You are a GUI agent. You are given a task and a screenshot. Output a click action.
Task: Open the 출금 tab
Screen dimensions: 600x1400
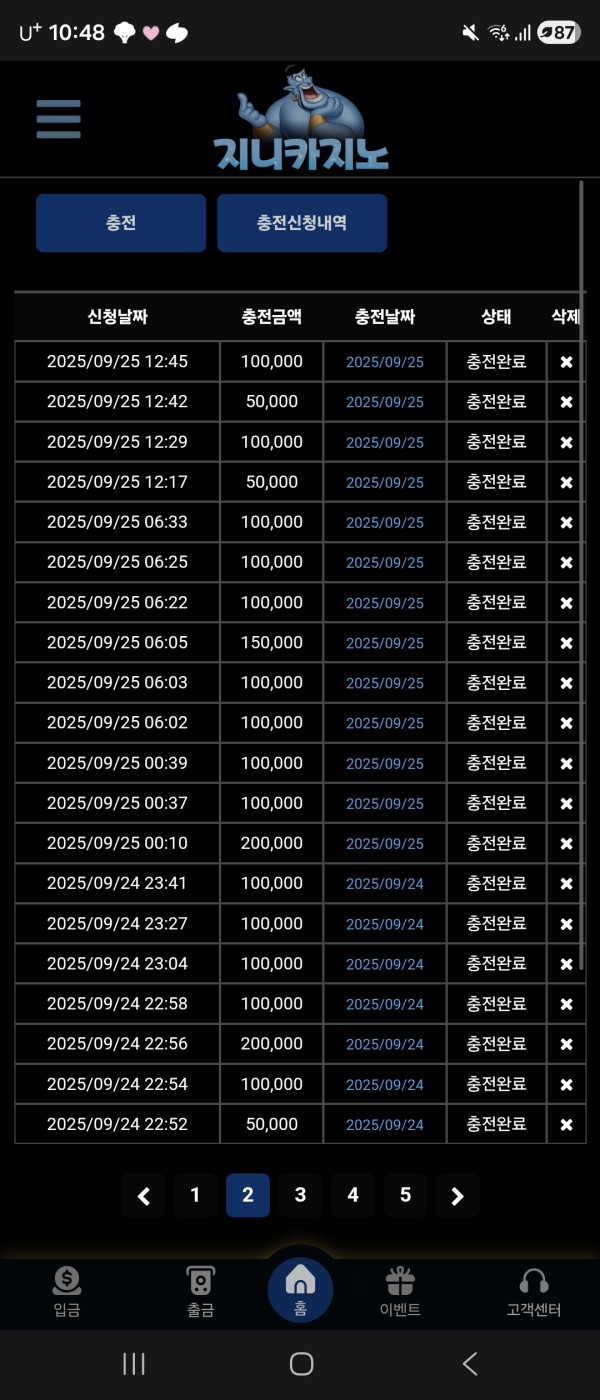tap(201, 1291)
